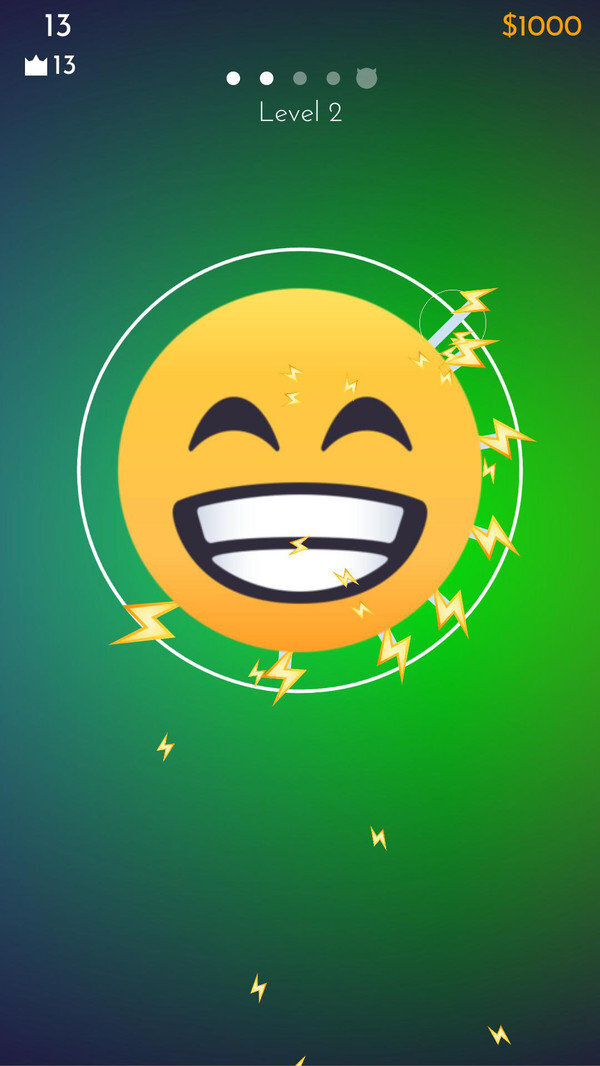Tap the grinning emoji target to throw

tap(300, 470)
